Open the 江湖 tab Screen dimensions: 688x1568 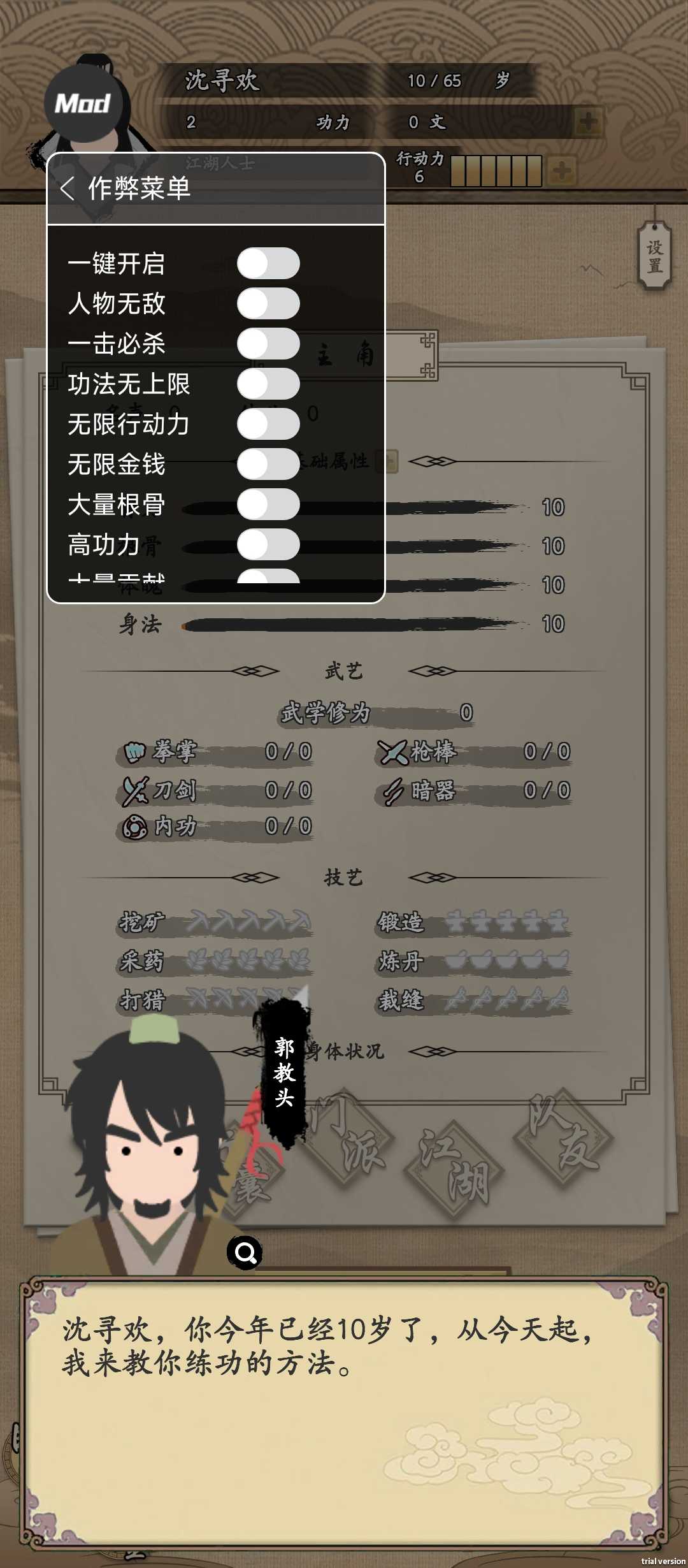(454, 1168)
